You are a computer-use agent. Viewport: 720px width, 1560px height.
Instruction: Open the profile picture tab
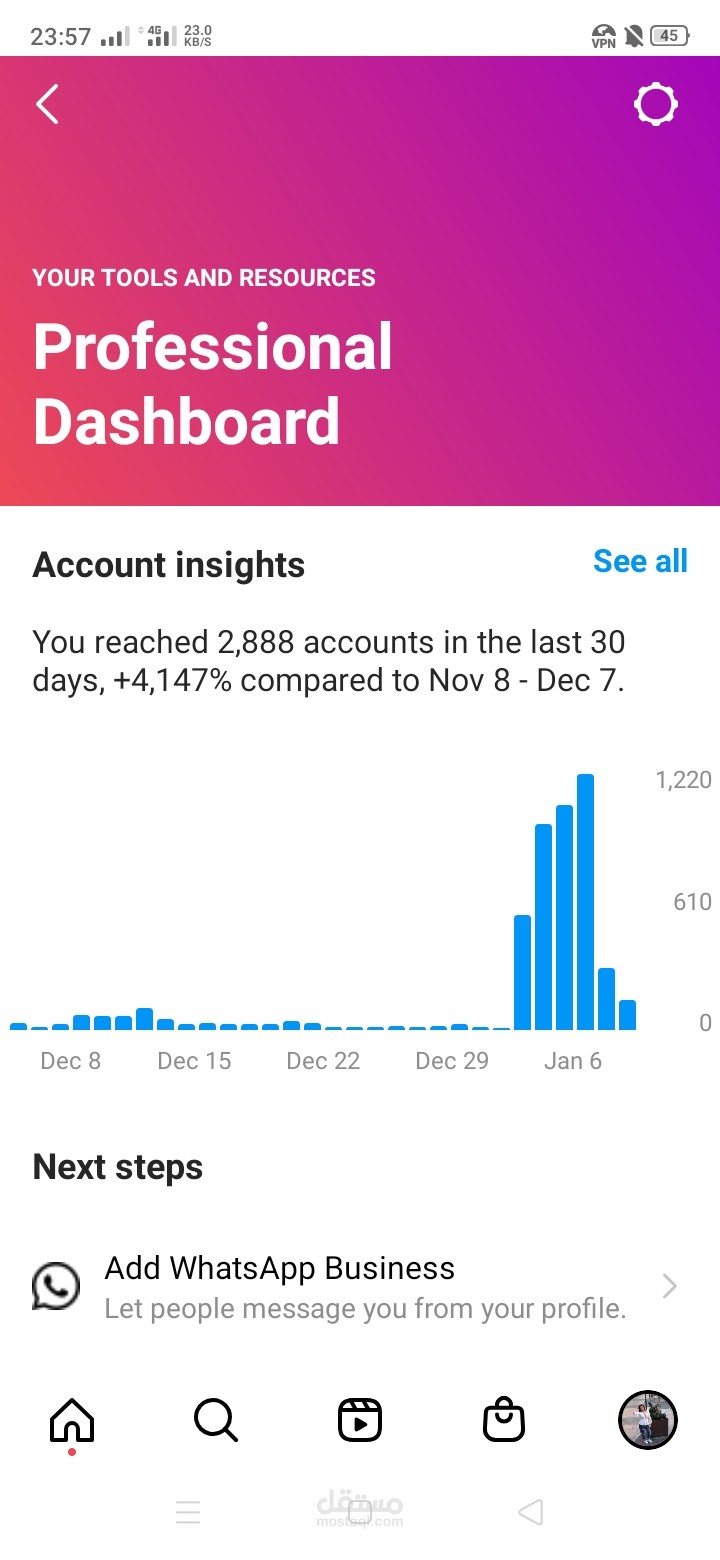pyautogui.click(x=648, y=1420)
